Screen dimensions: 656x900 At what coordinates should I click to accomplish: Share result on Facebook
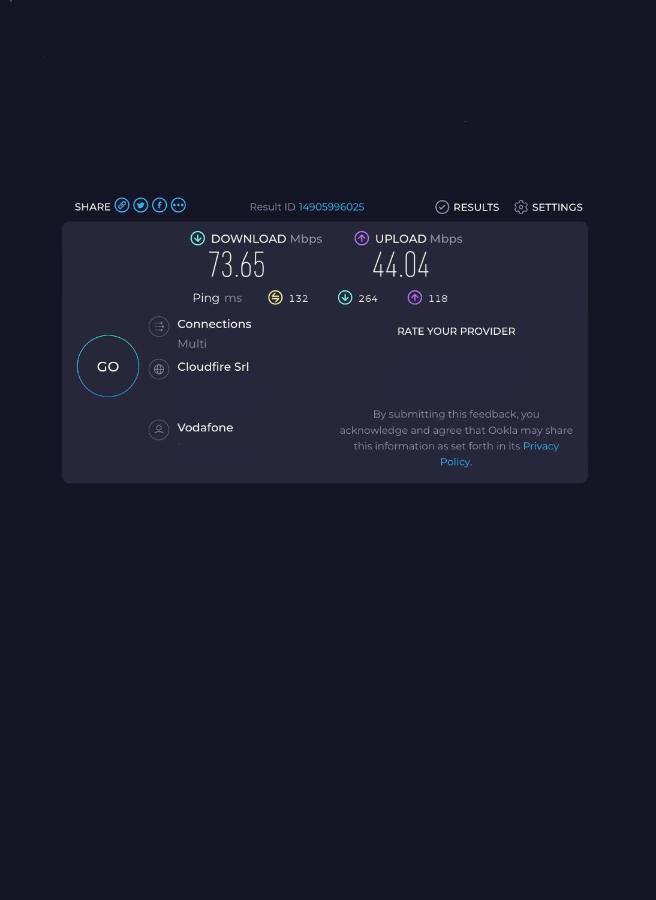point(159,205)
